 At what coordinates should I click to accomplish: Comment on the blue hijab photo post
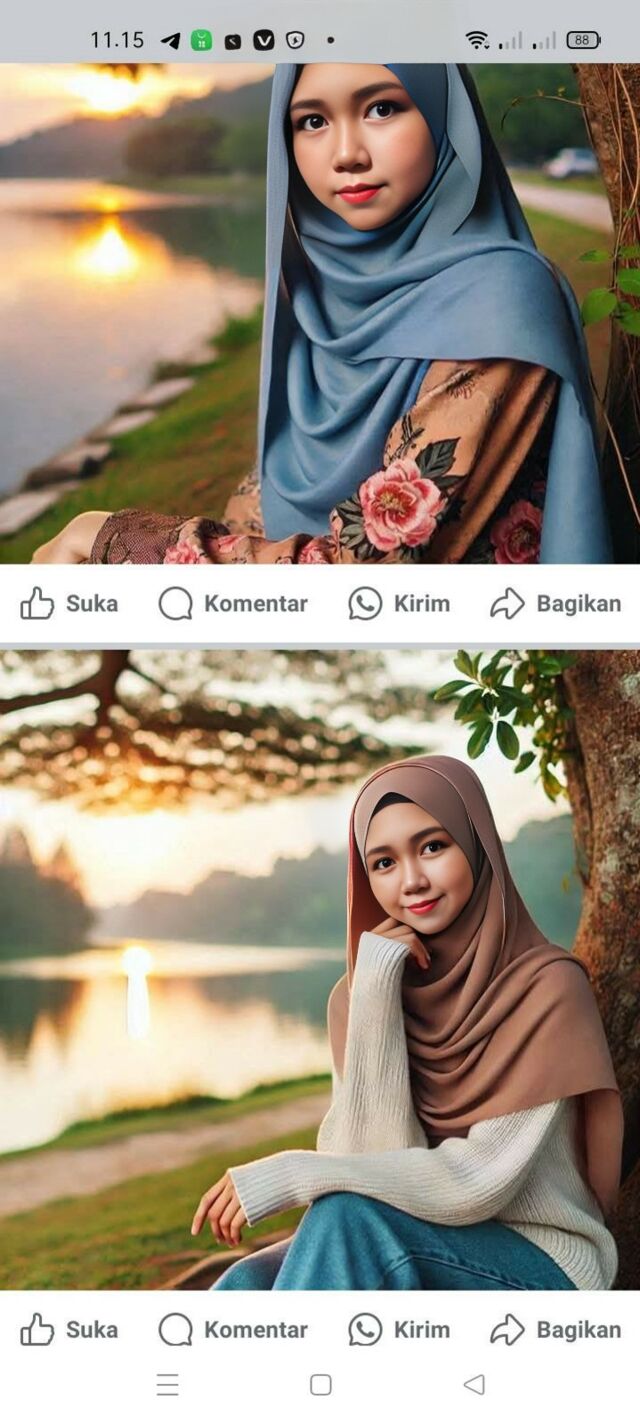coord(233,604)
